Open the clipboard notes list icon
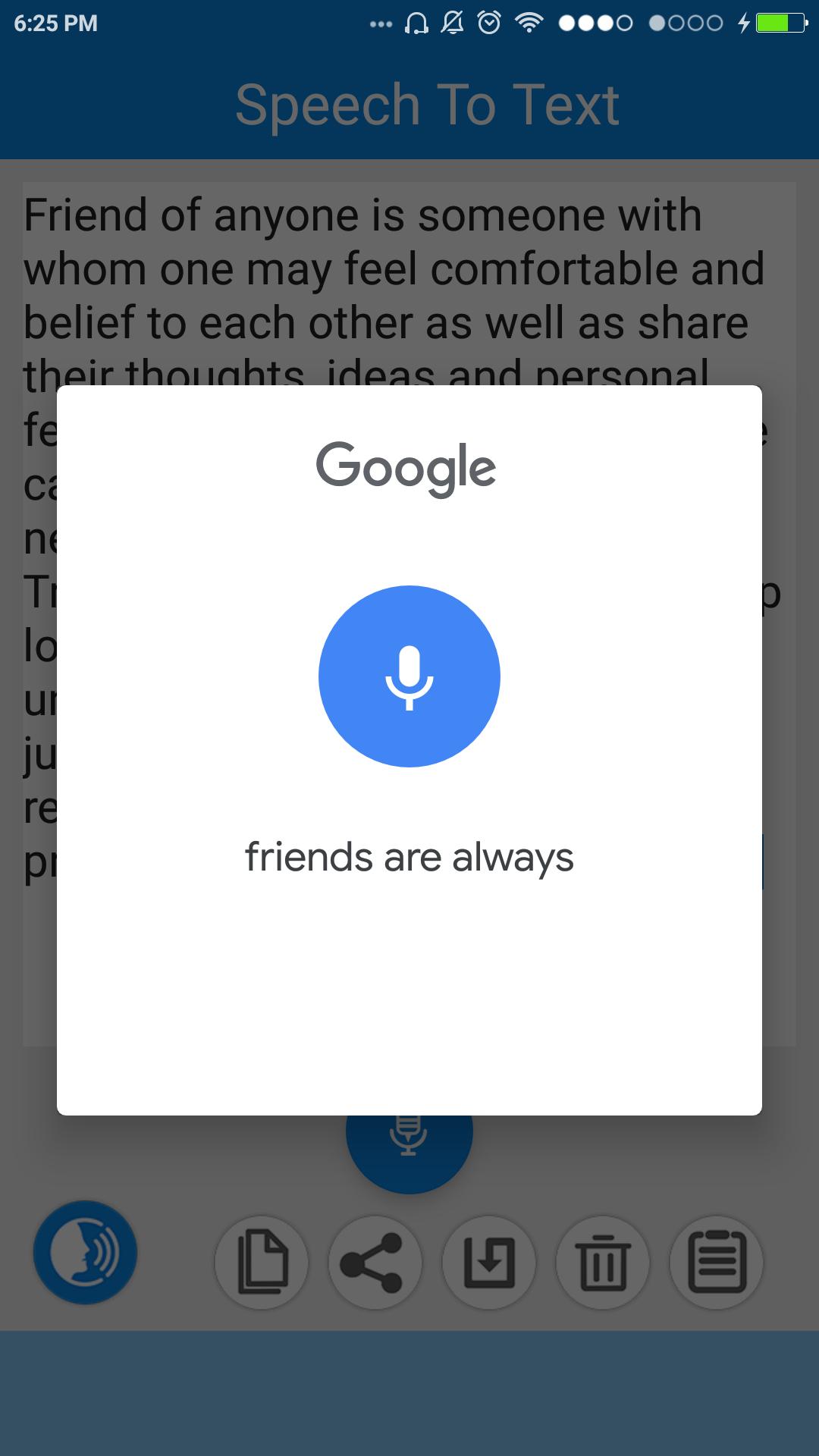Viewport: 819px width, 1456px height. coord(717,1263)
